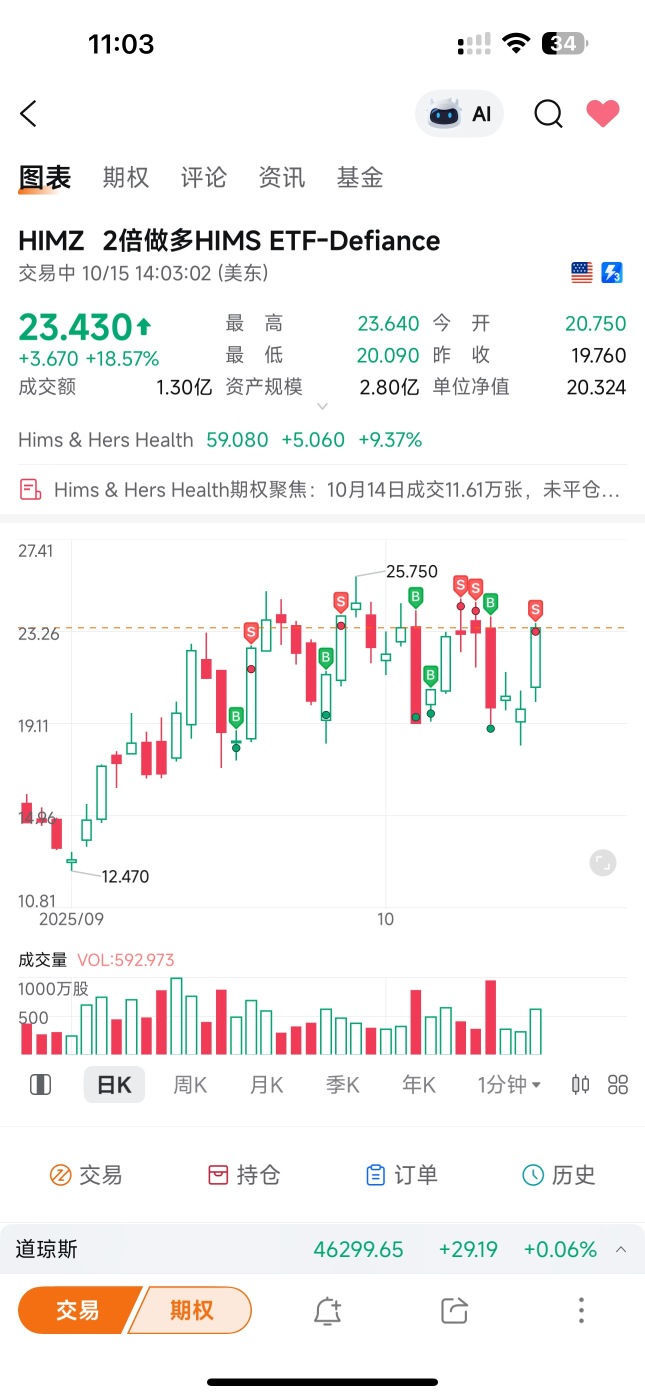The image size is (645, 1398).
Task: Select the 周K chart period
Action: point(190,1085)
